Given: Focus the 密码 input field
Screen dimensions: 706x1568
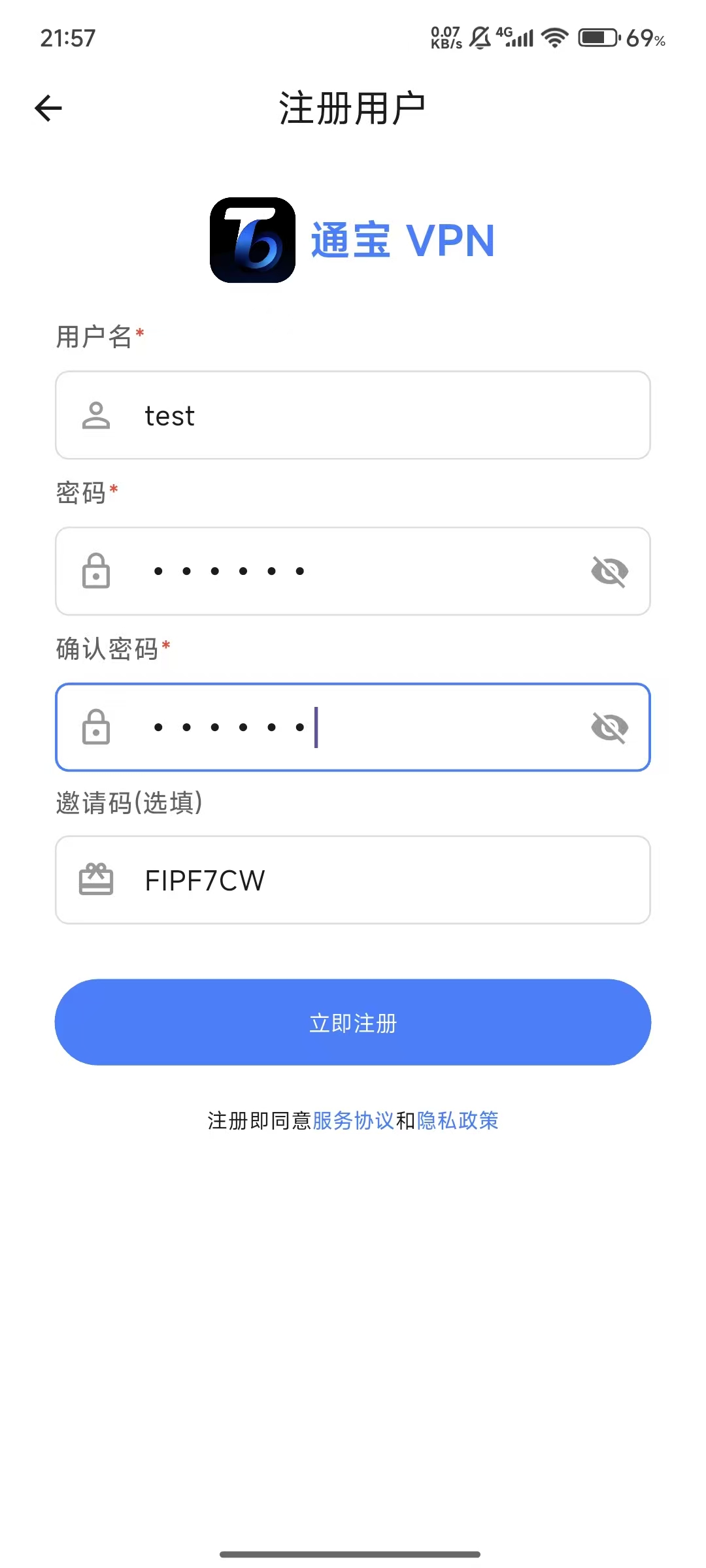Looking at the screenshot, I should tap(353, 571).
